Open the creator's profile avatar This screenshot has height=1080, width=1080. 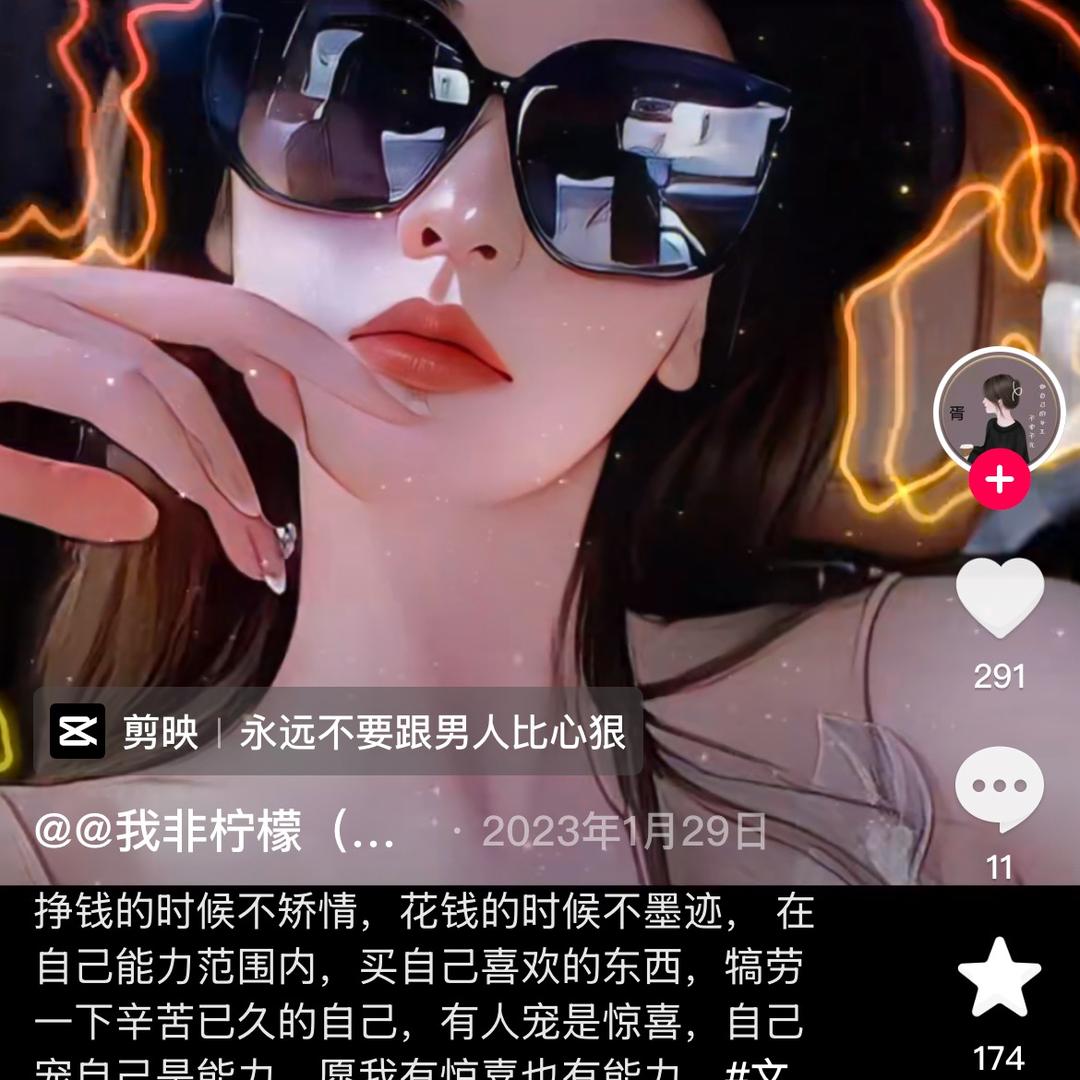999,412
